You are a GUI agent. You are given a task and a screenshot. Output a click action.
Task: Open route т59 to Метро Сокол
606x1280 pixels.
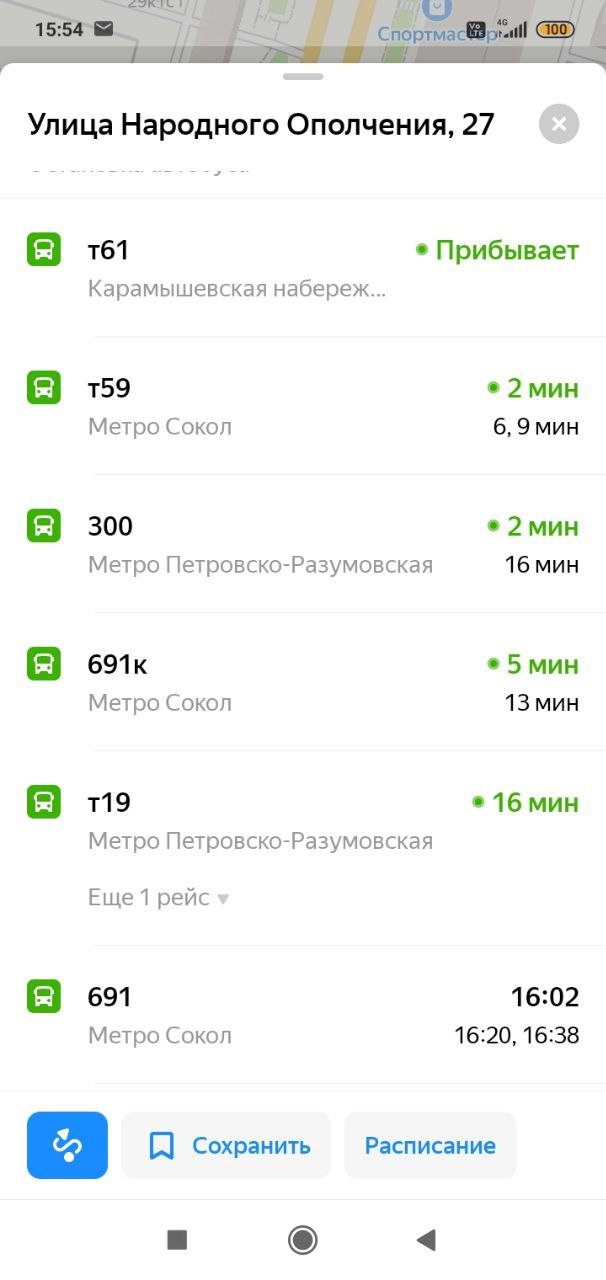[303, 406]
